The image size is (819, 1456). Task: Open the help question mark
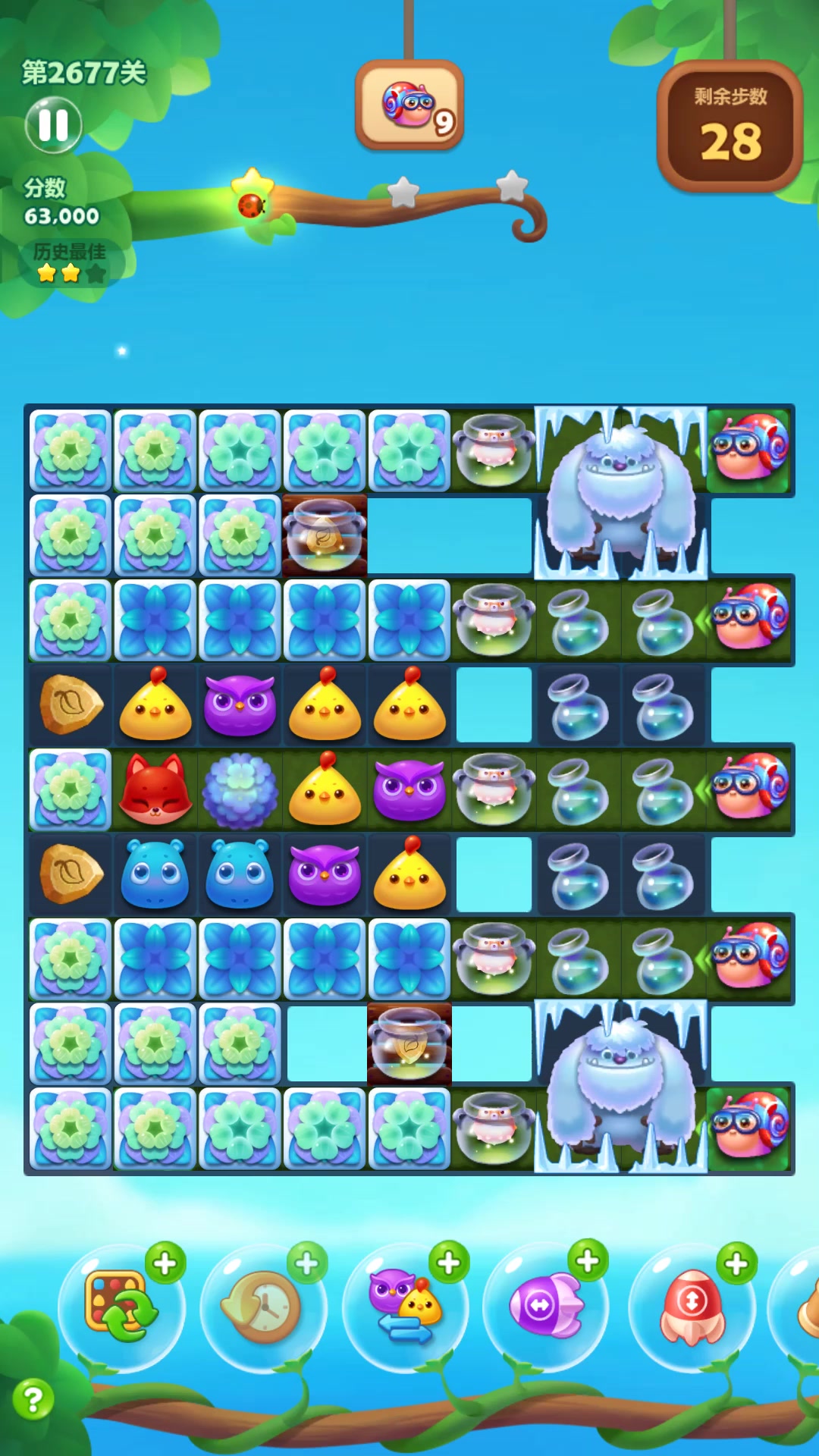tap(33, 1399)
